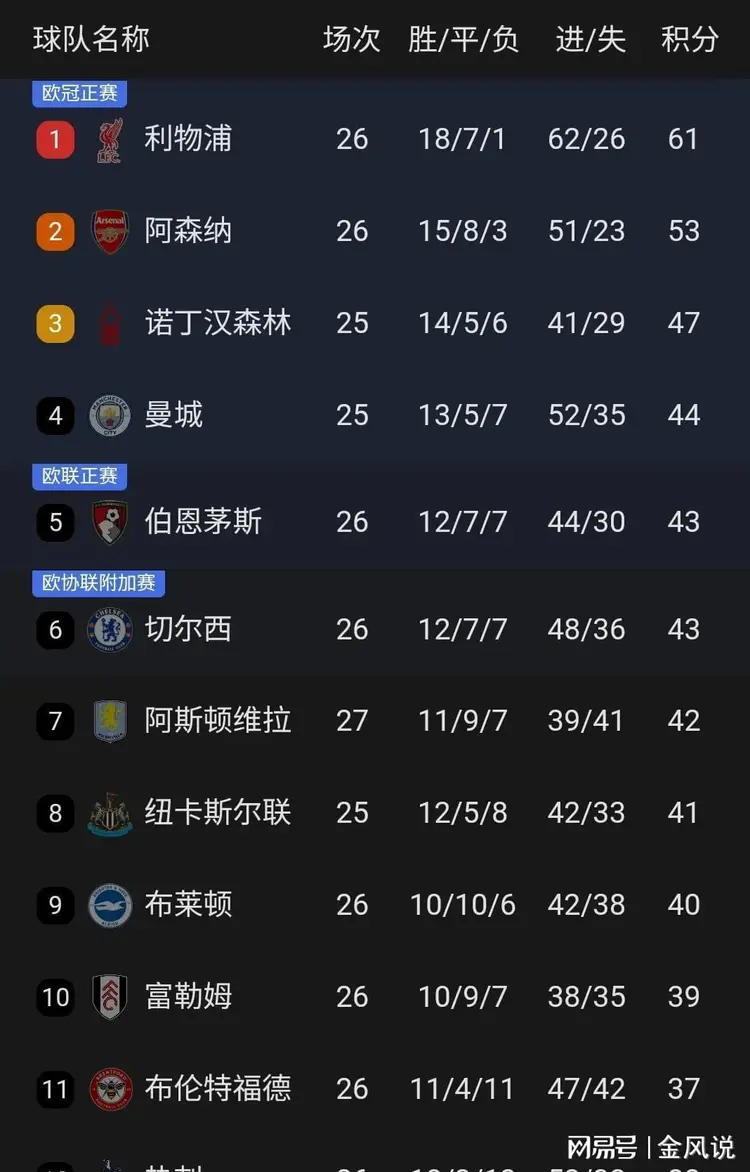Image resolution: width=750 pixels, height=1172 pixels.
Task: Sort by the 积分 column header
Action: pyautogui.click(x=688, y=40)
